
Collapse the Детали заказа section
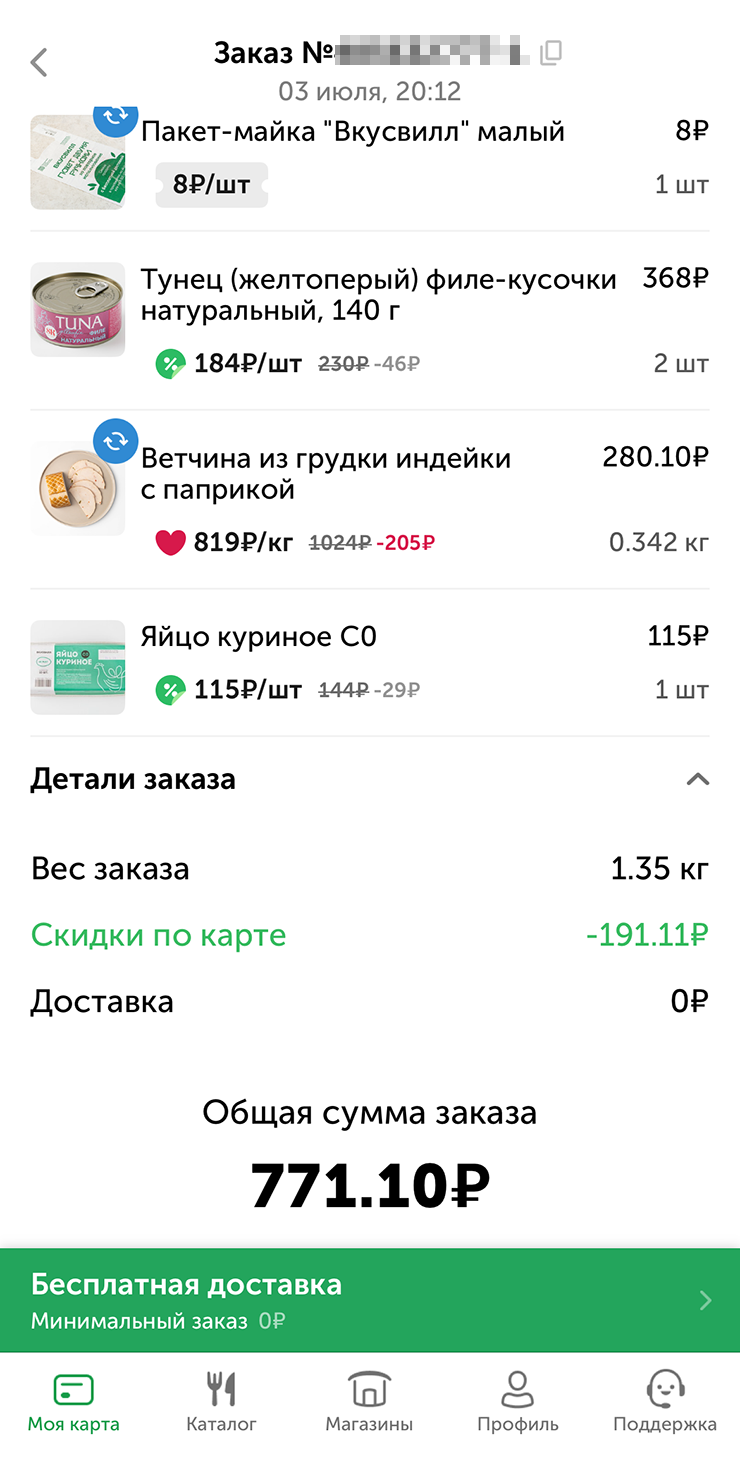click(x=697, y=779)
